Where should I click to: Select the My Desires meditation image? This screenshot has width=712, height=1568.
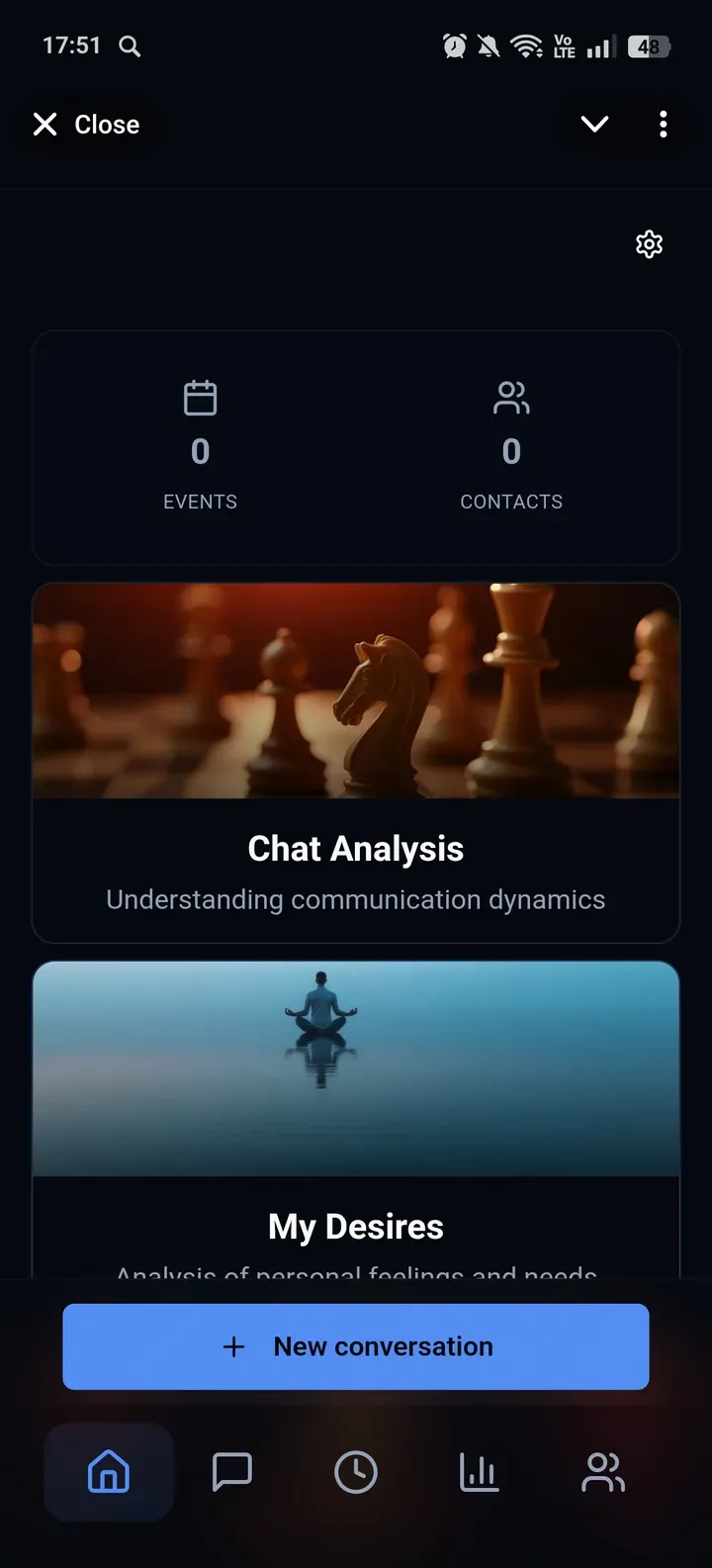click(356, 1068)
